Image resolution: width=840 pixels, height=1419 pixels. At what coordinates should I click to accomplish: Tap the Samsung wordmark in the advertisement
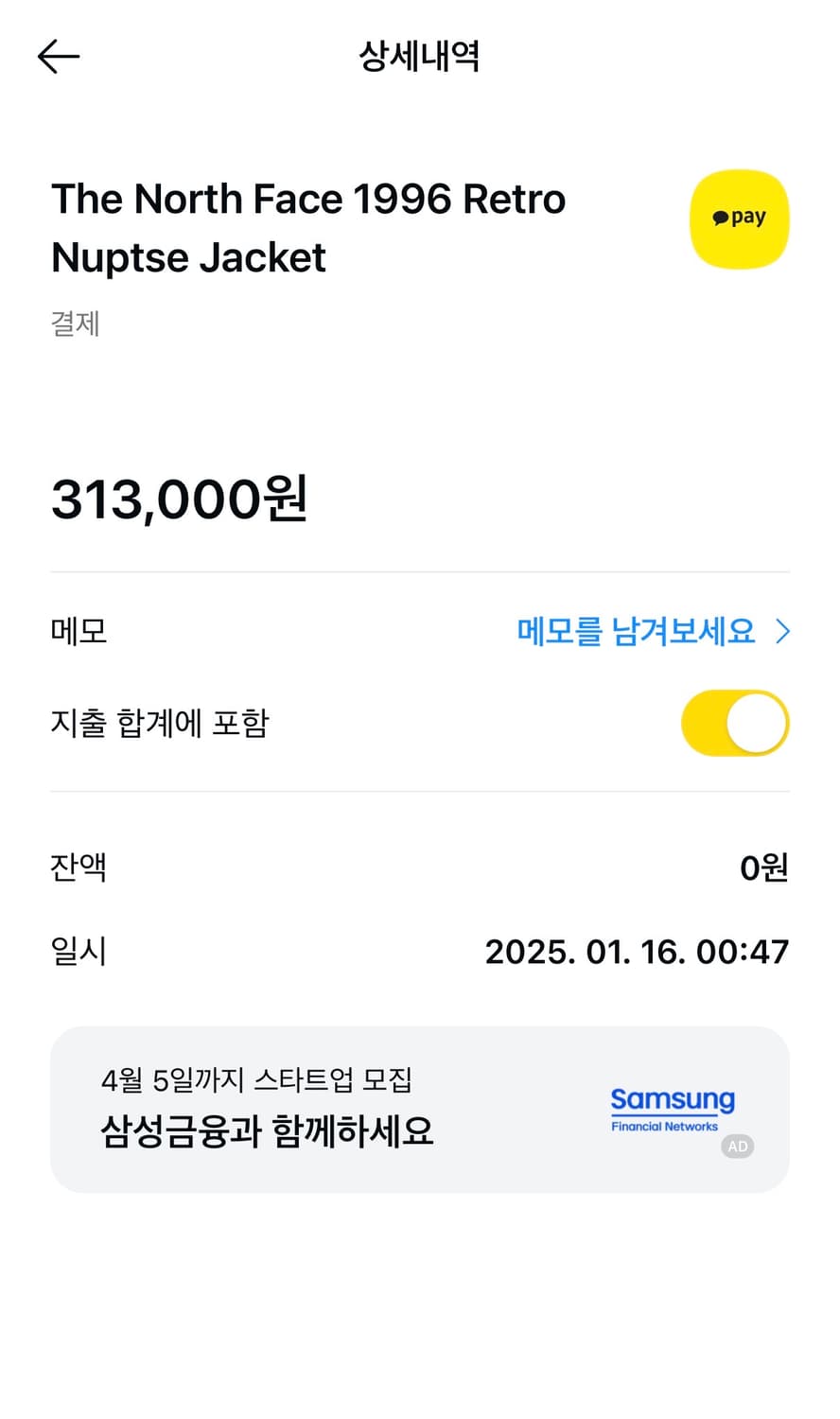673,1099
